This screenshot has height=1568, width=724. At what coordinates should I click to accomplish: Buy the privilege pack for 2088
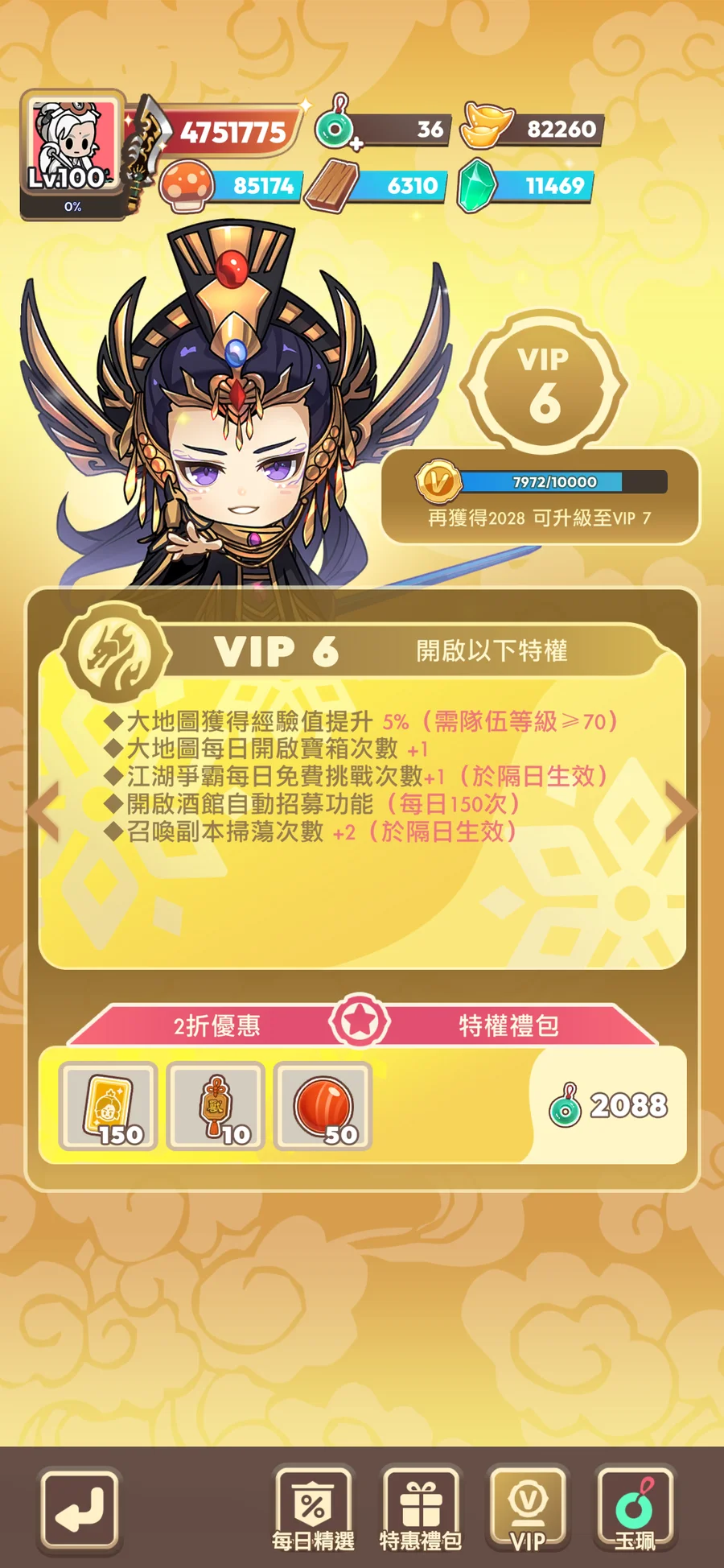pyautogui.click(x=610, y=1105)
